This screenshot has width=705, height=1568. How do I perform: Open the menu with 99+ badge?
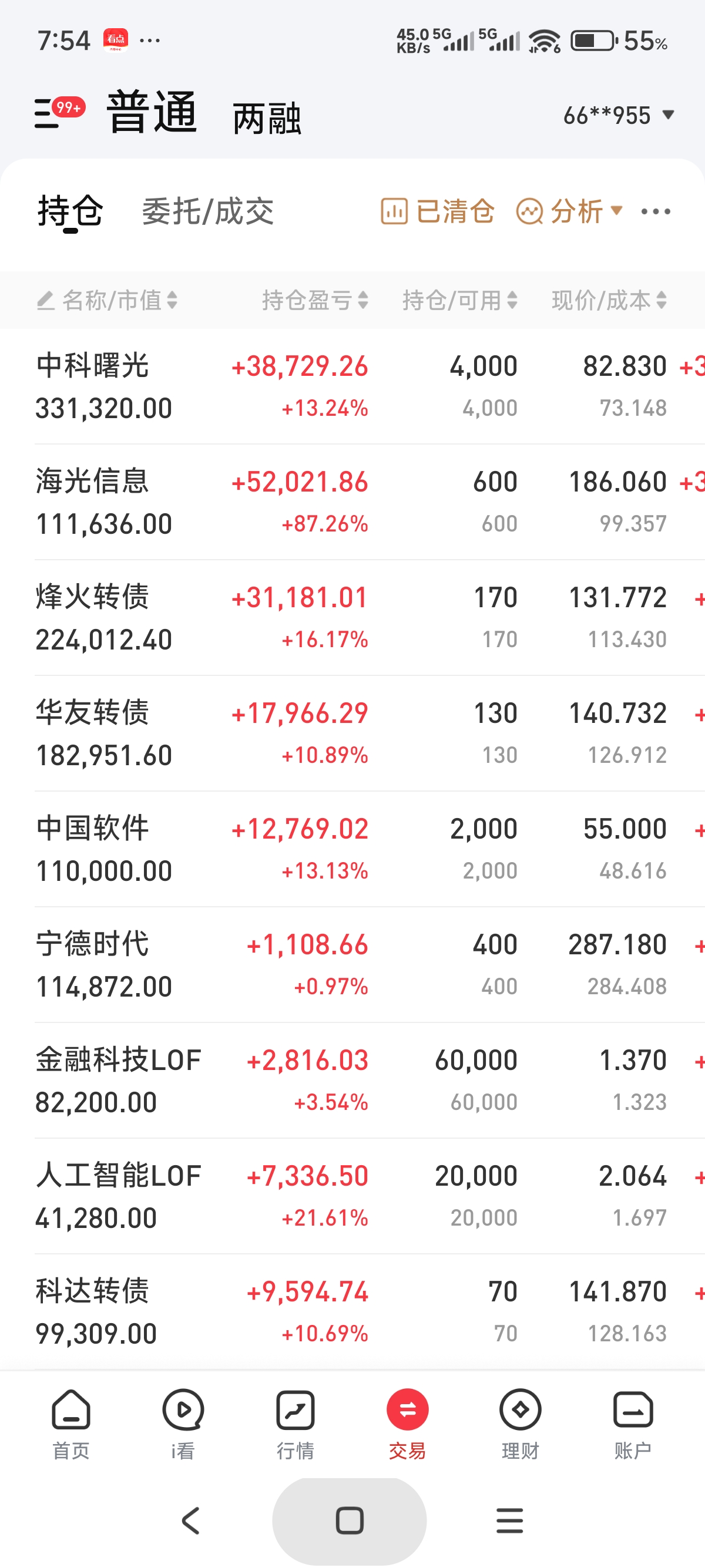[59, 112]
